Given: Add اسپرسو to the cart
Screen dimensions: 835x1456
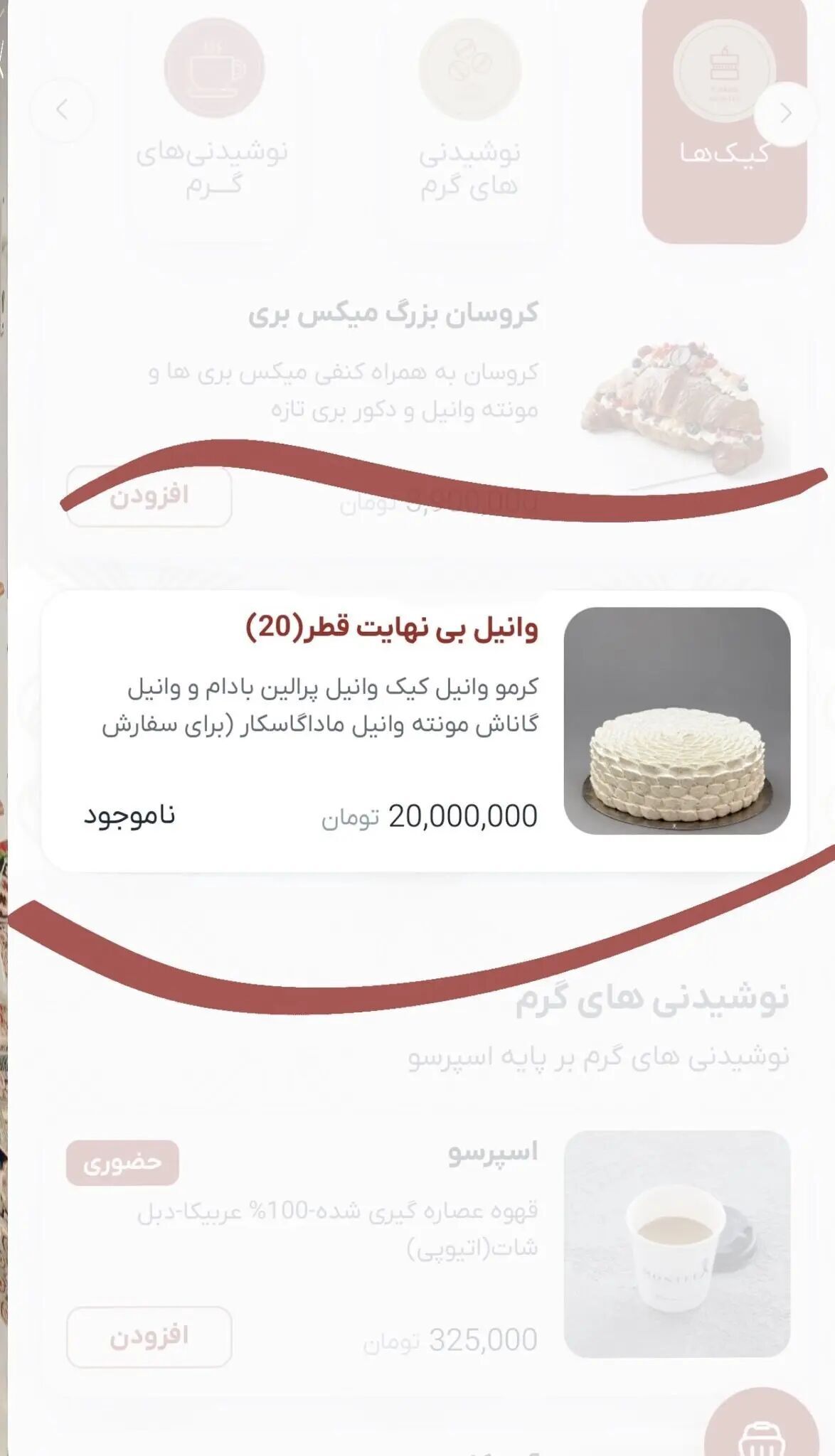Looking at the screenshot, I should point(149,1337).
